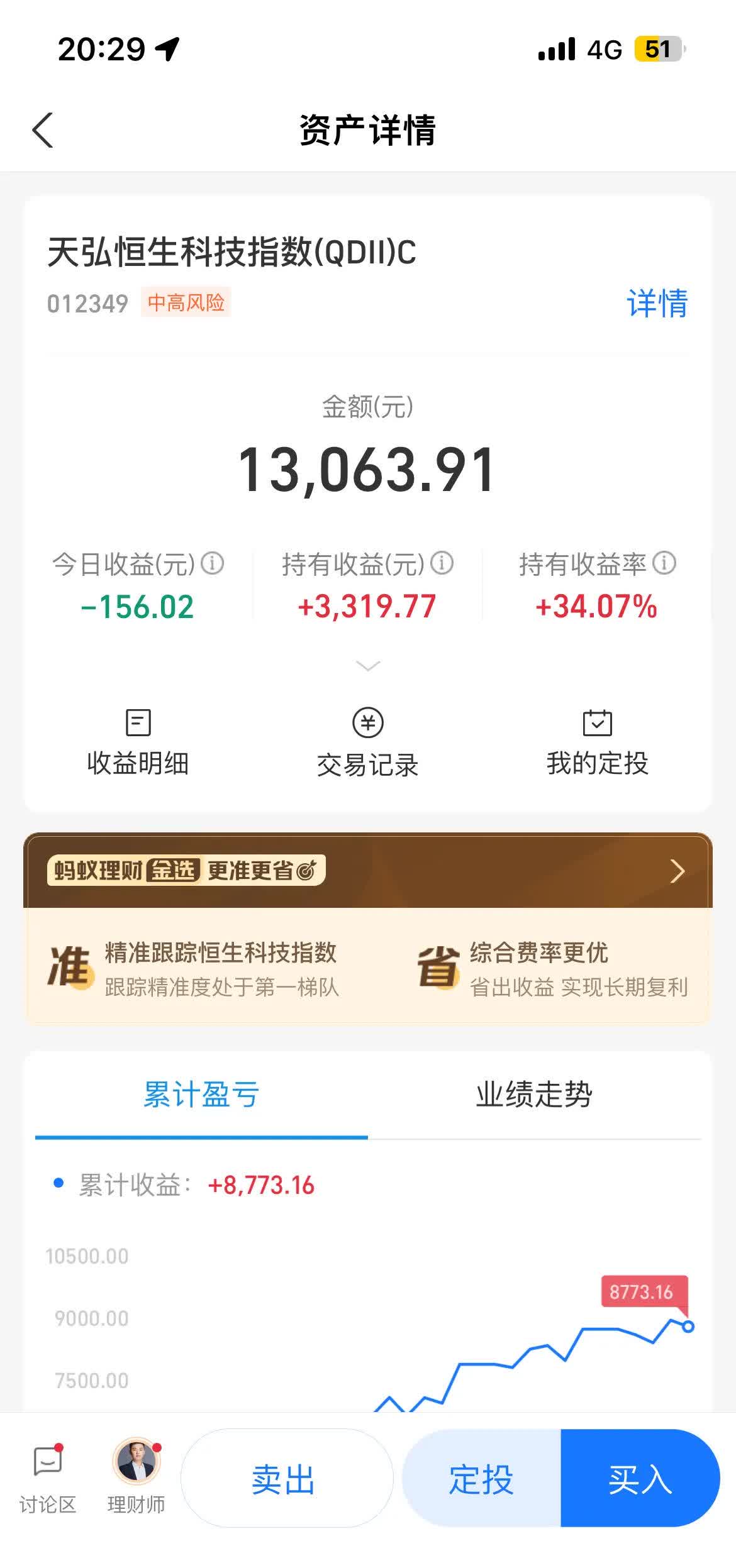This screenshot has height=1568, width=736.
Task: Switch to the 业绩走势 tab
Action: 534,1094
